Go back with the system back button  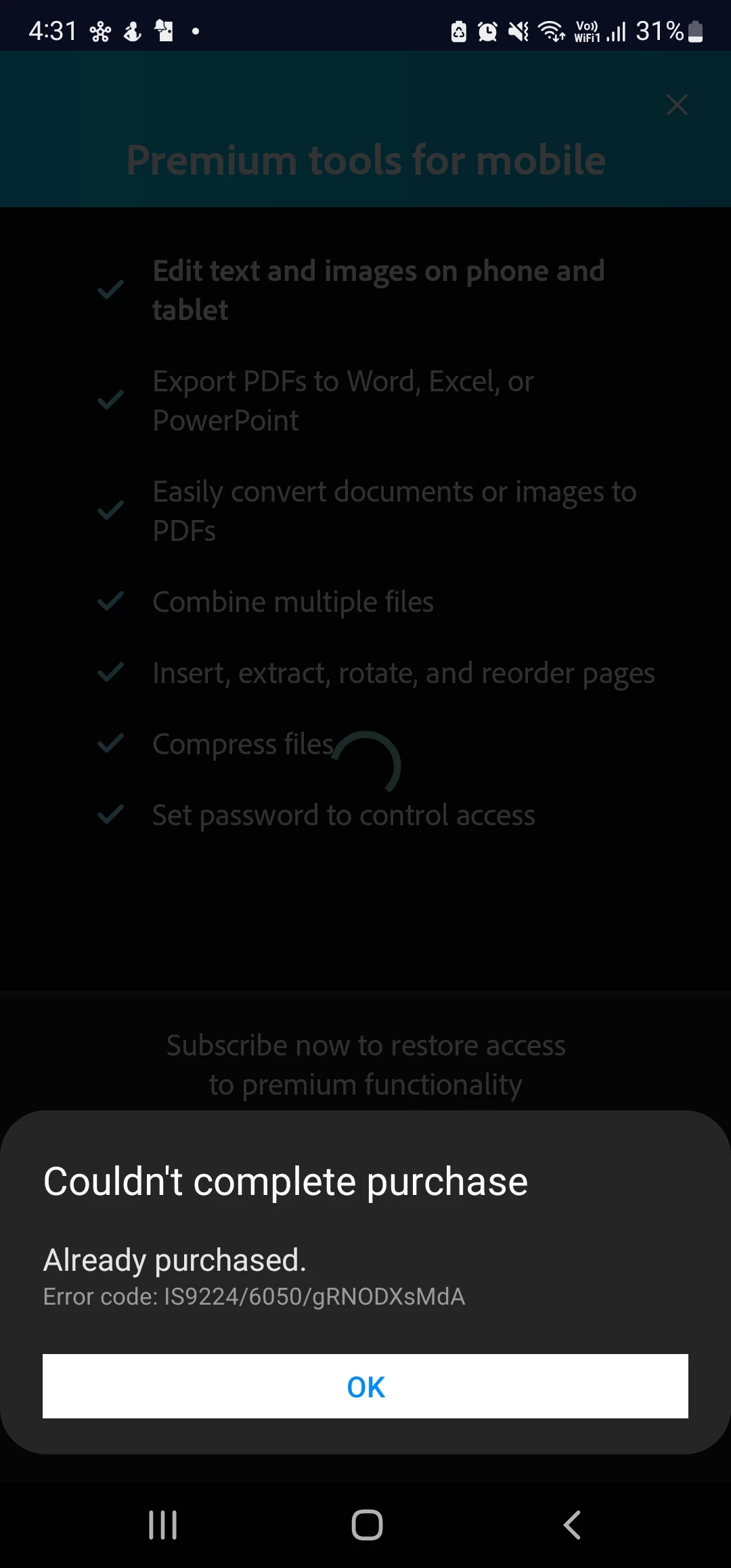(572, 1525)
